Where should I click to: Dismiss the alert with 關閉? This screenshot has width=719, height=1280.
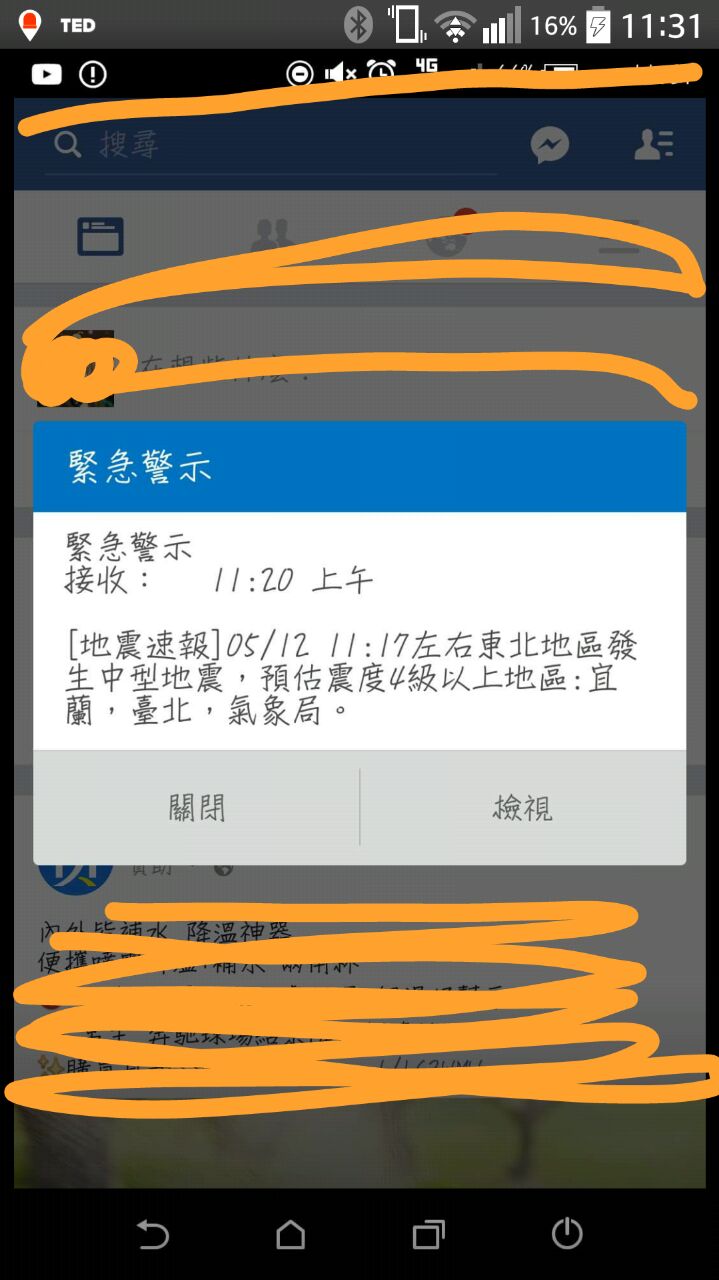click(197, 808)
